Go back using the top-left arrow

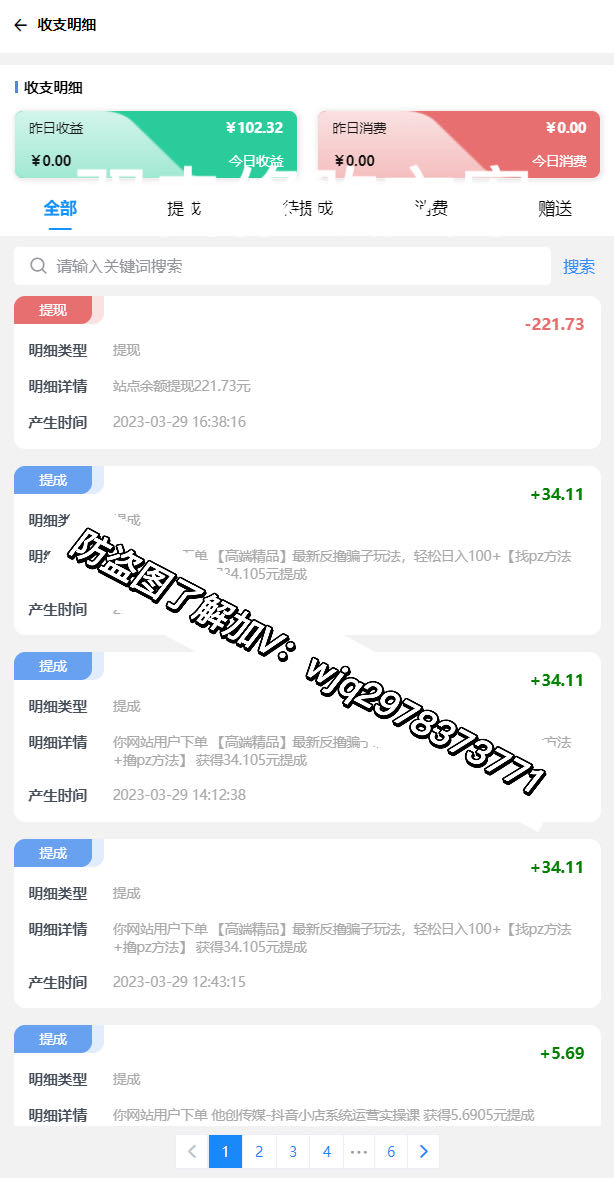point(20,26)
